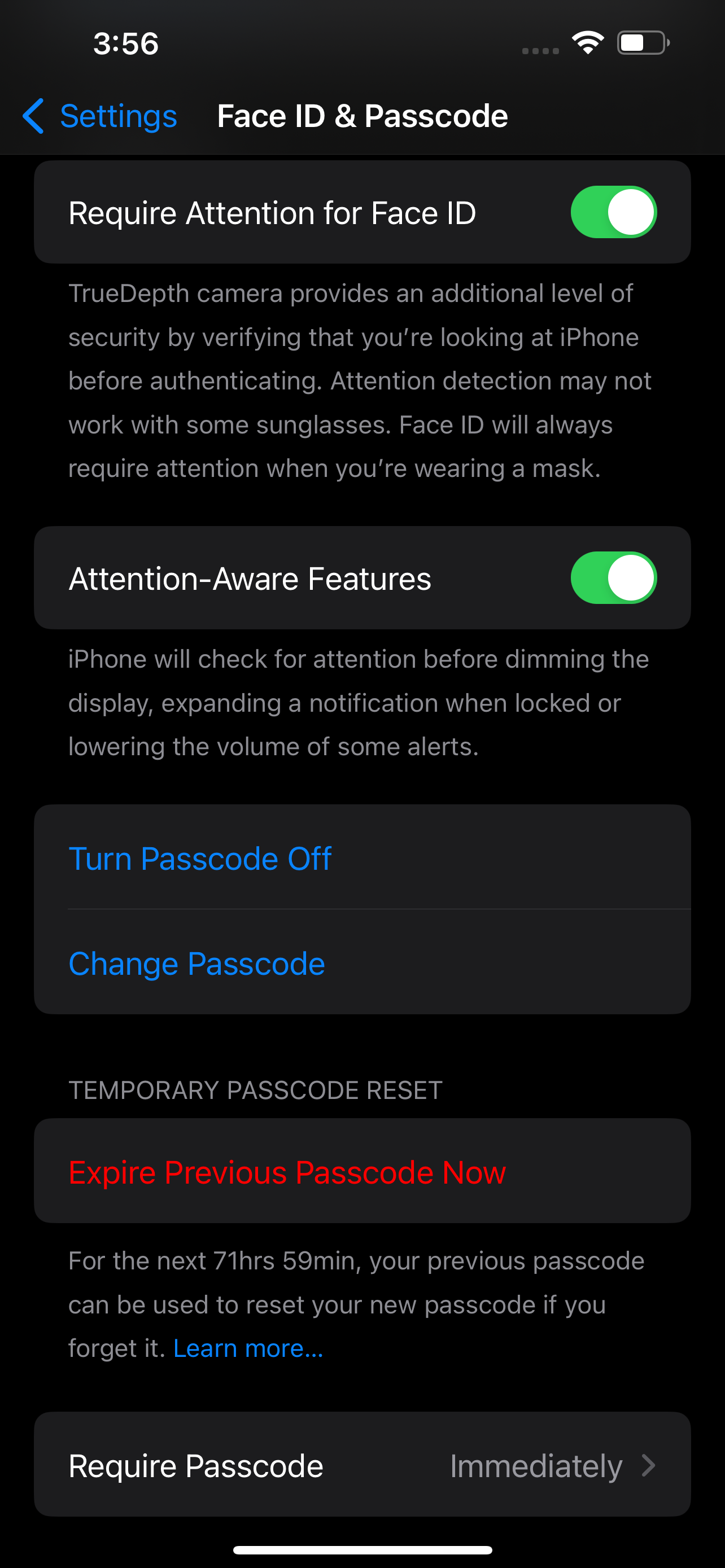Turn off Attention-Aware Features
Image resolution: width=725 pixels, height=1568 pixels.
[614, 577]
